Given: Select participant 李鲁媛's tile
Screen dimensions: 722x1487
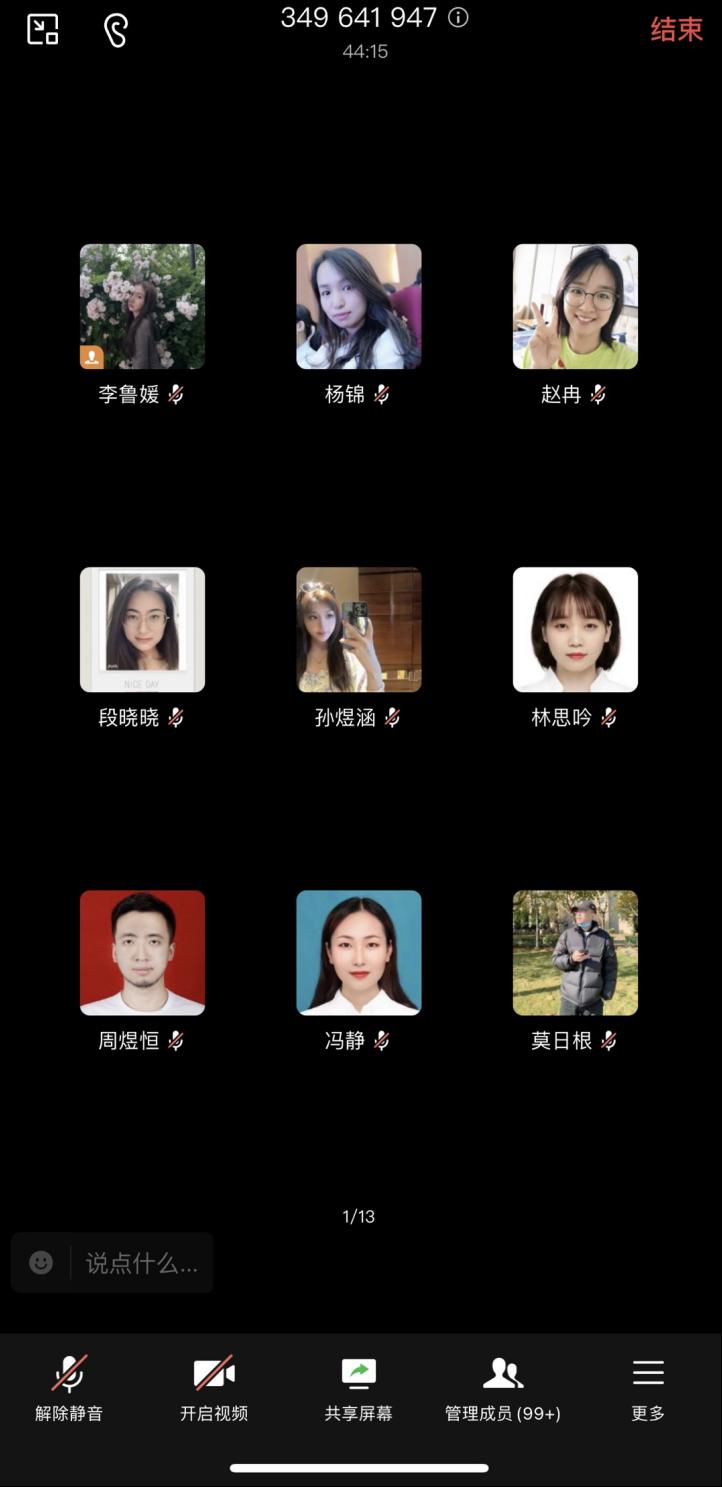Looking at the screenshot, I should 142,307.
